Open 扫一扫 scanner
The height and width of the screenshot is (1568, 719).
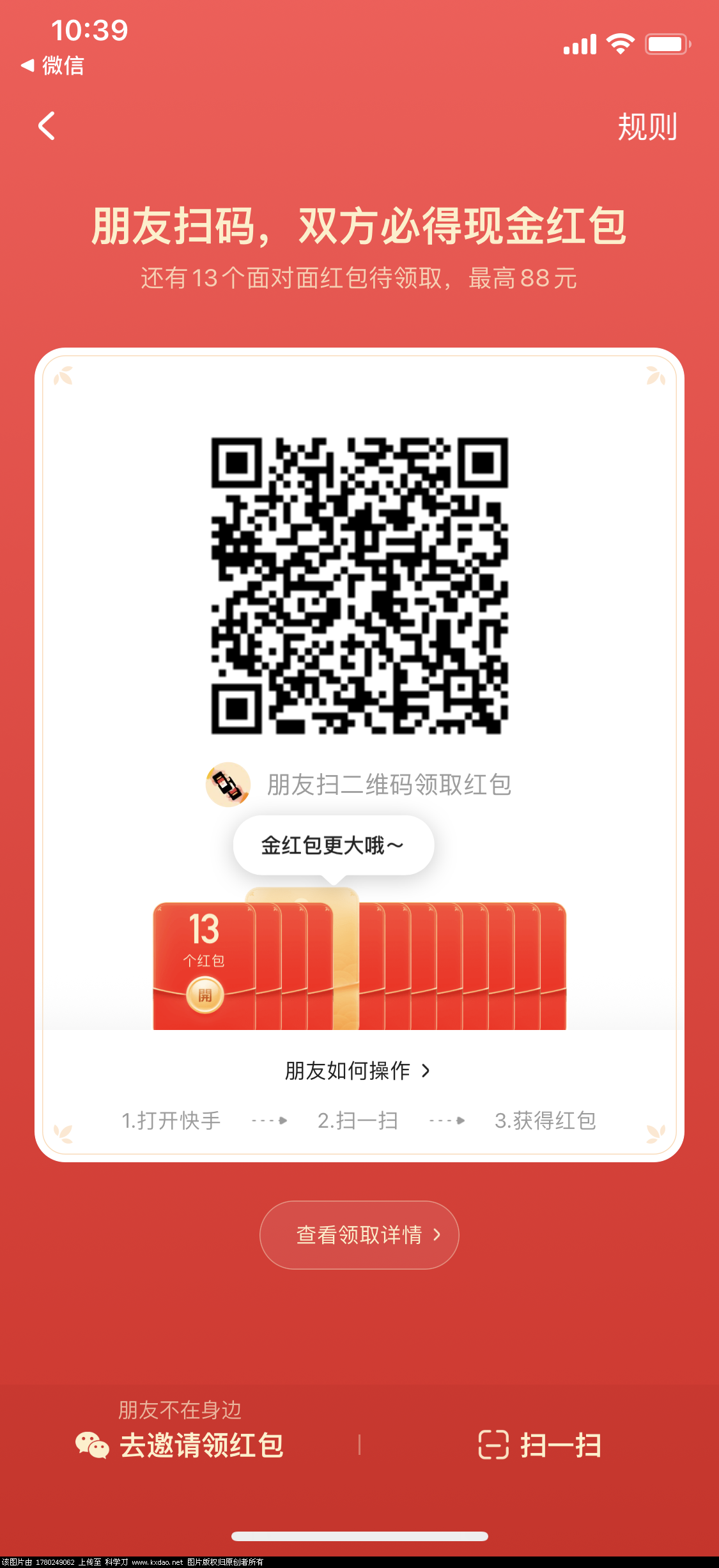541,1445
